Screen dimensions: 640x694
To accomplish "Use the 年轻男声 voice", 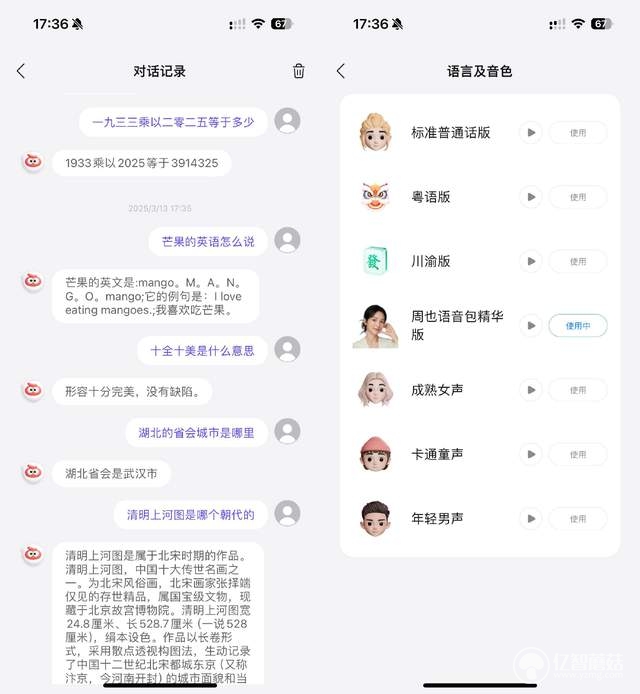I will 578,518.
